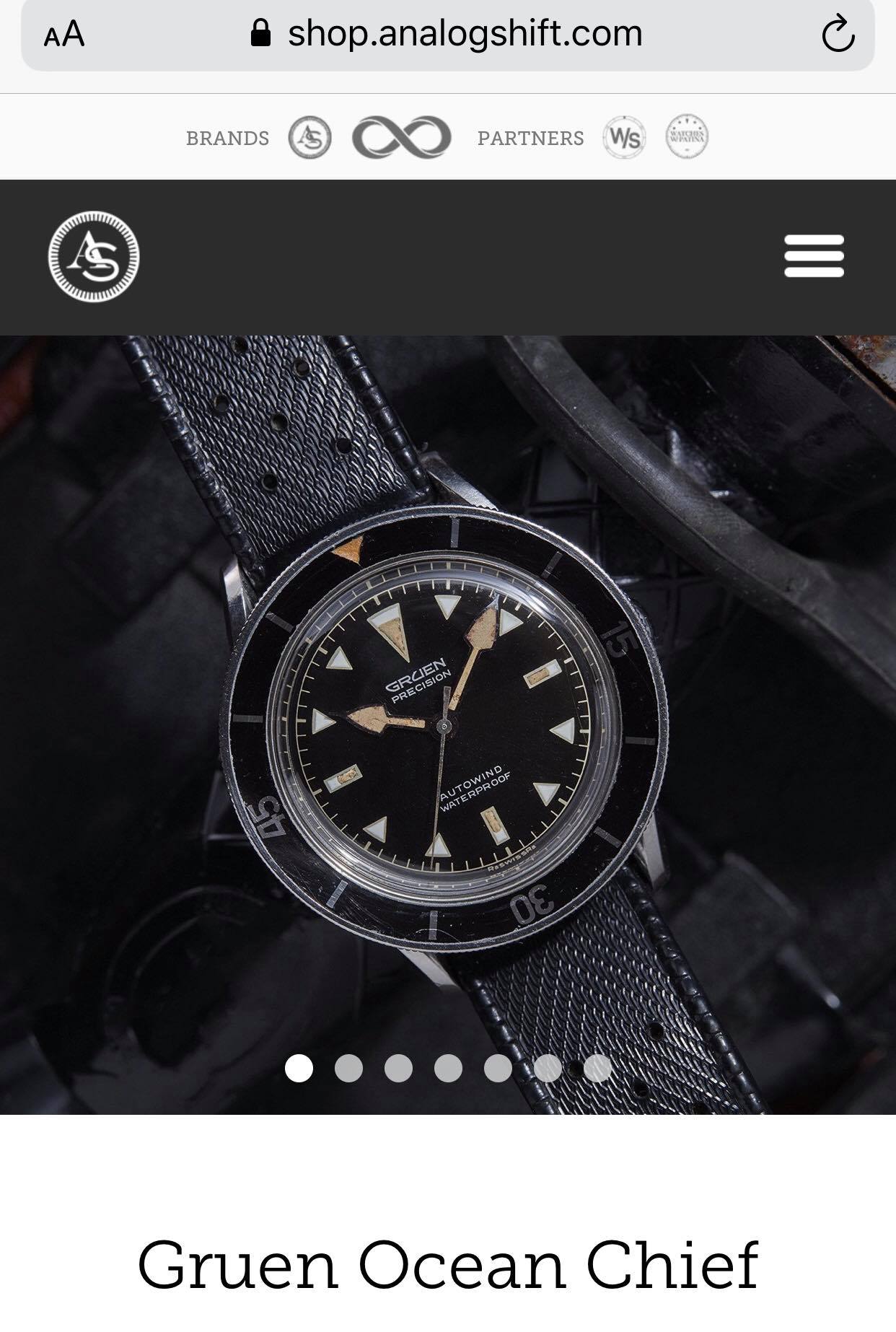
Task: Open the Analog Shift home logo
Action: click(x=94, y=257)
